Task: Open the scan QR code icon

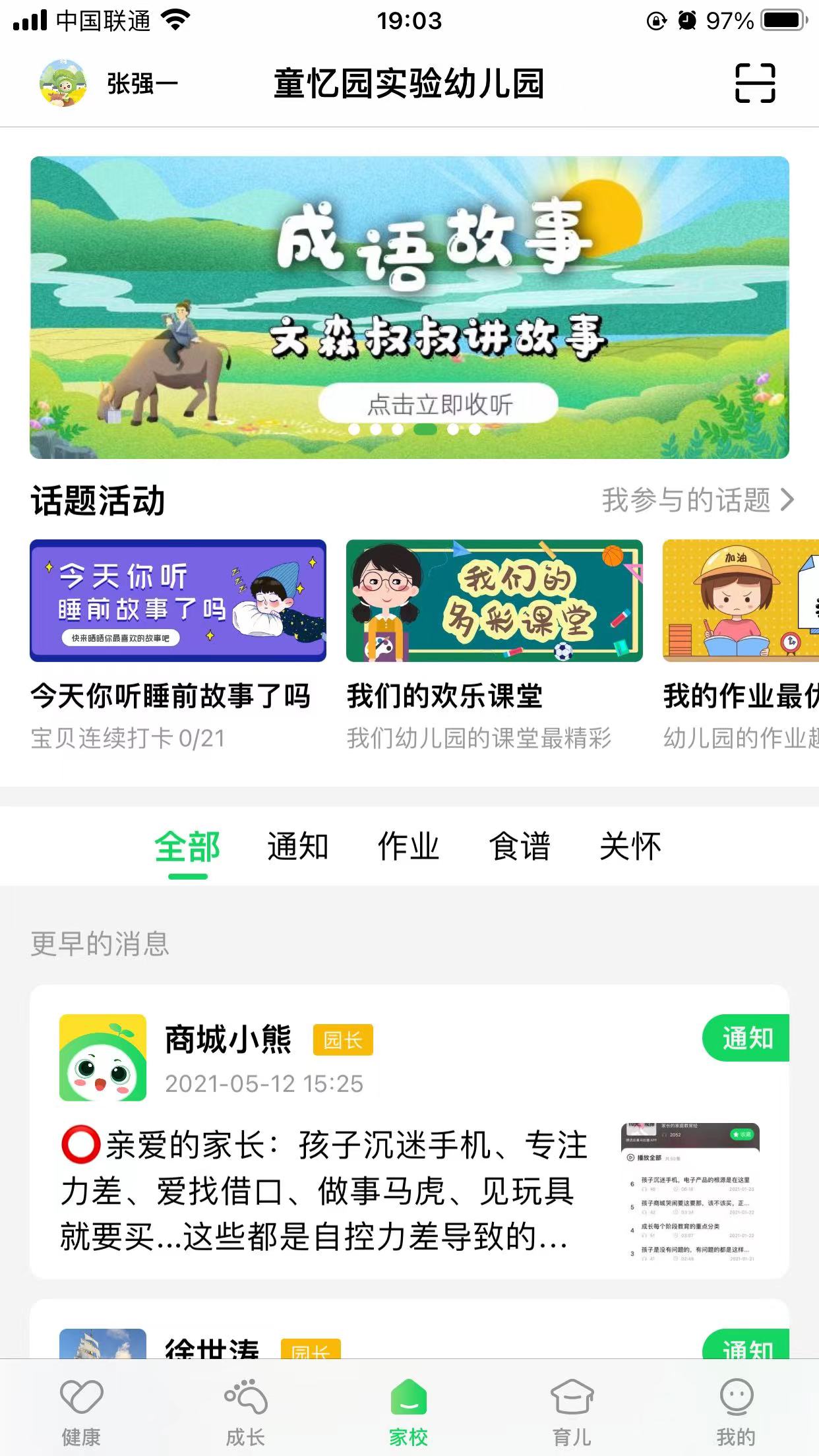Action: (x=754, y=83)
